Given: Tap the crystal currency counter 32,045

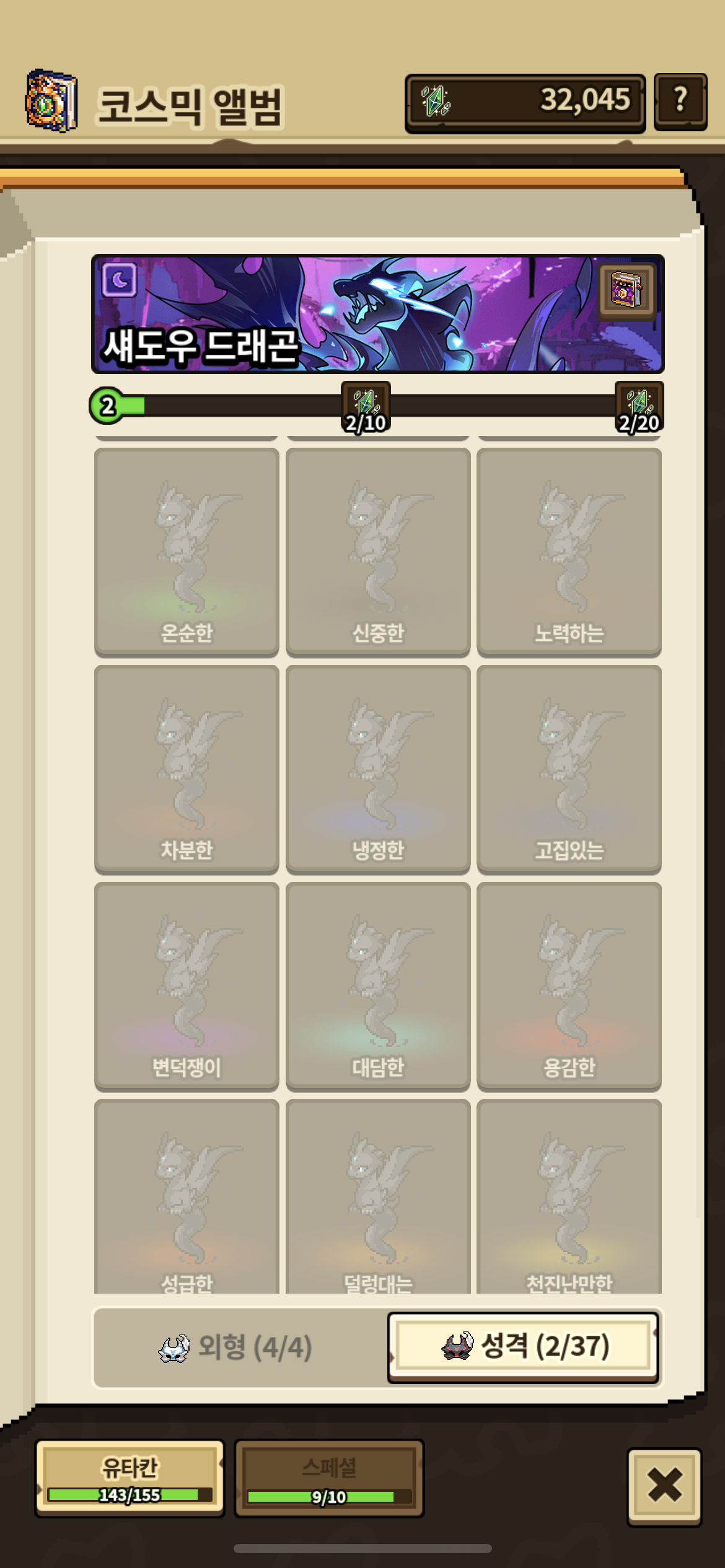Looking at the screenshot, I should 525,103.
